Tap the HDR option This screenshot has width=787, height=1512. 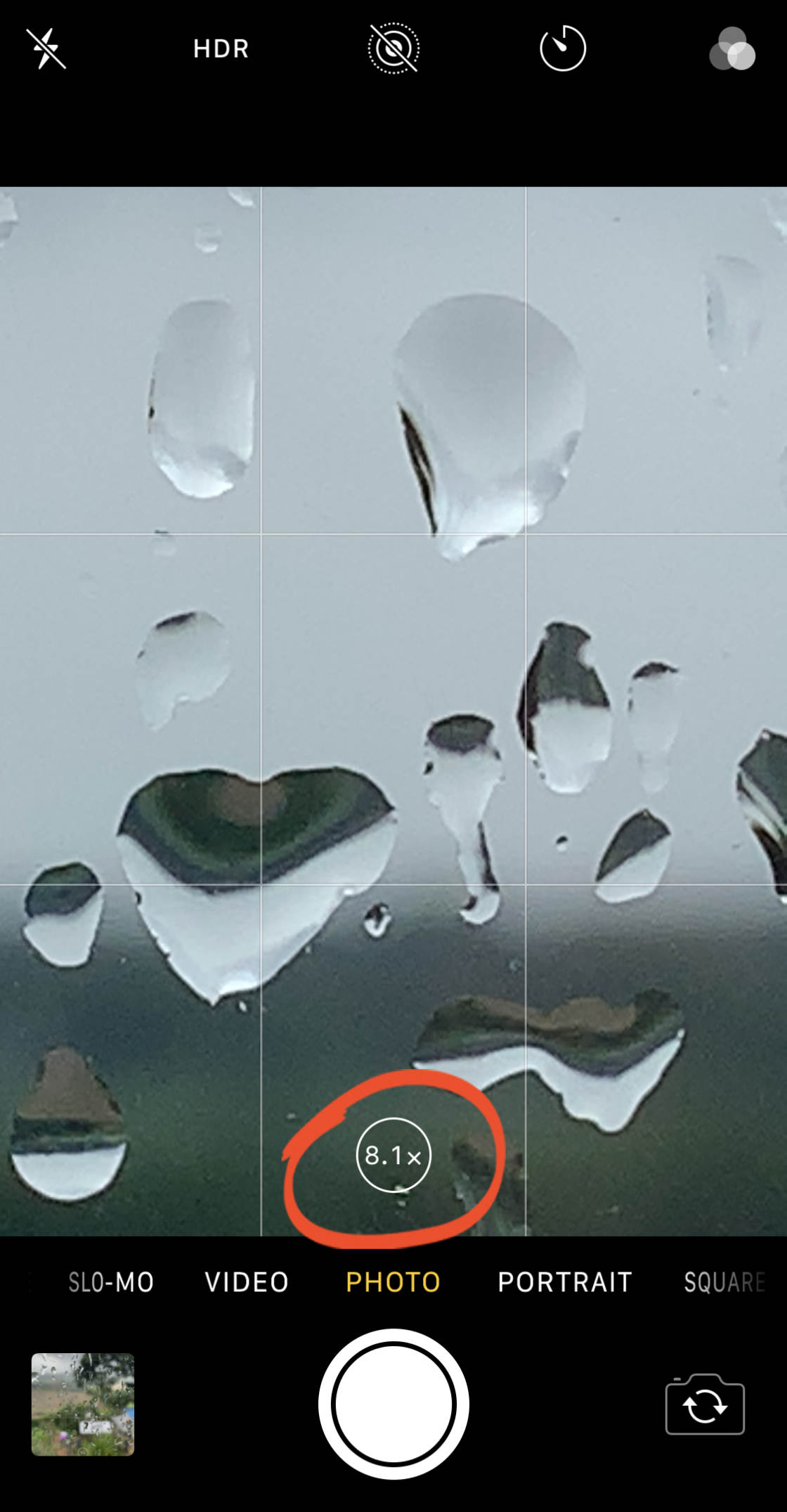[x=221, y=49]
